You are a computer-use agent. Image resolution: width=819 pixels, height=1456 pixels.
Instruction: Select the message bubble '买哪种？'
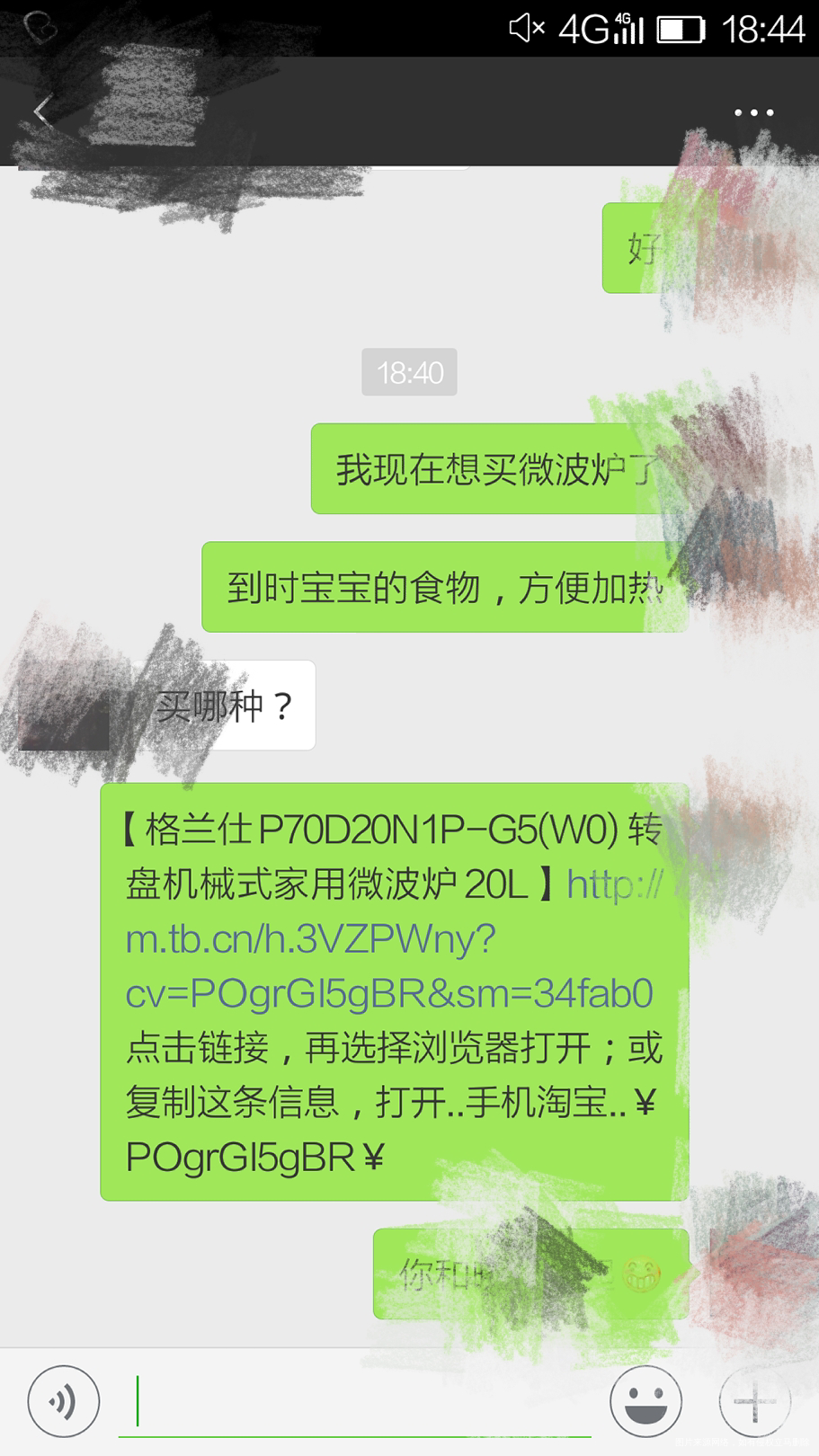[x=225, y=706]
